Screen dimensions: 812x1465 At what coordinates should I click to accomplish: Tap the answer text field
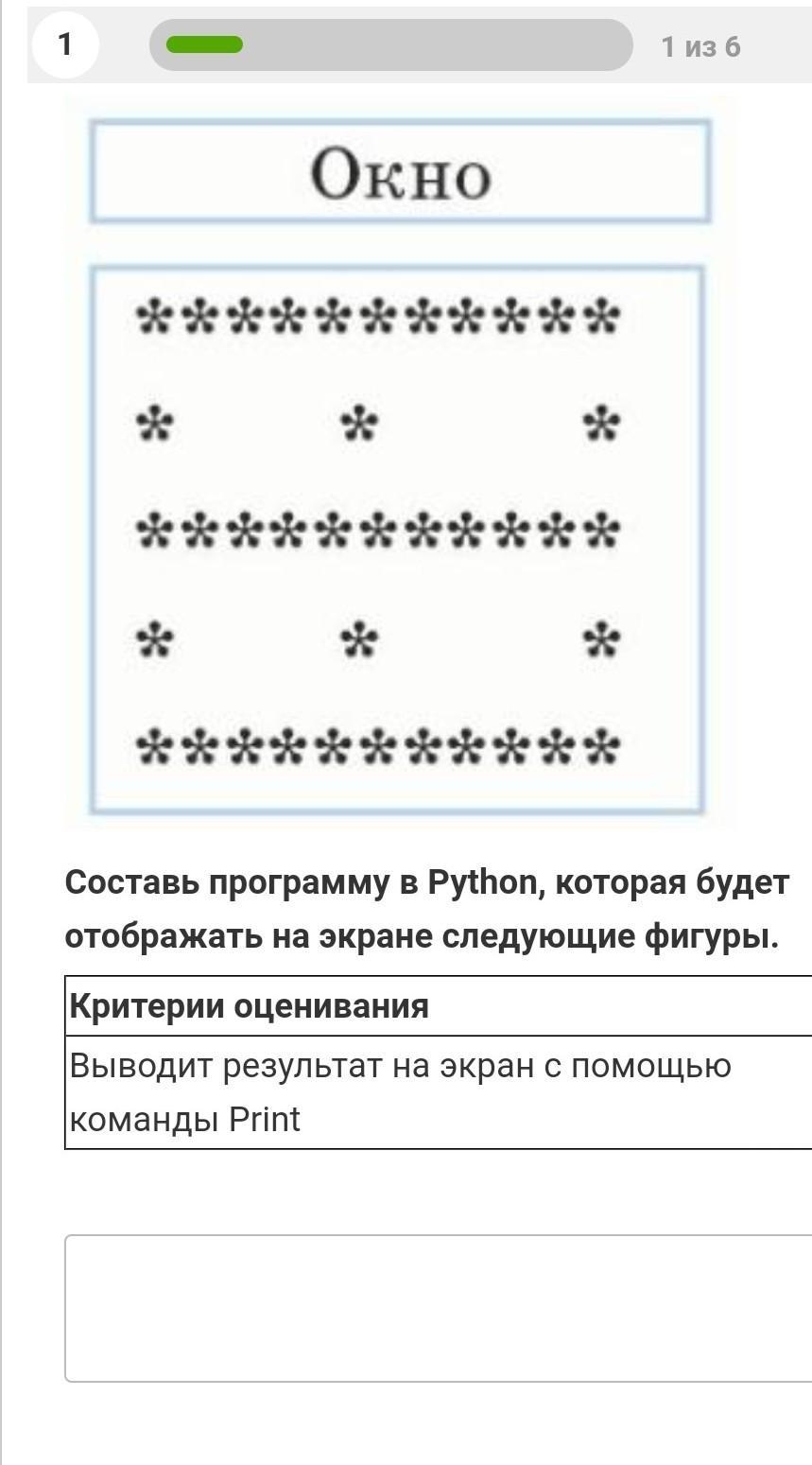coord(438,1307)
